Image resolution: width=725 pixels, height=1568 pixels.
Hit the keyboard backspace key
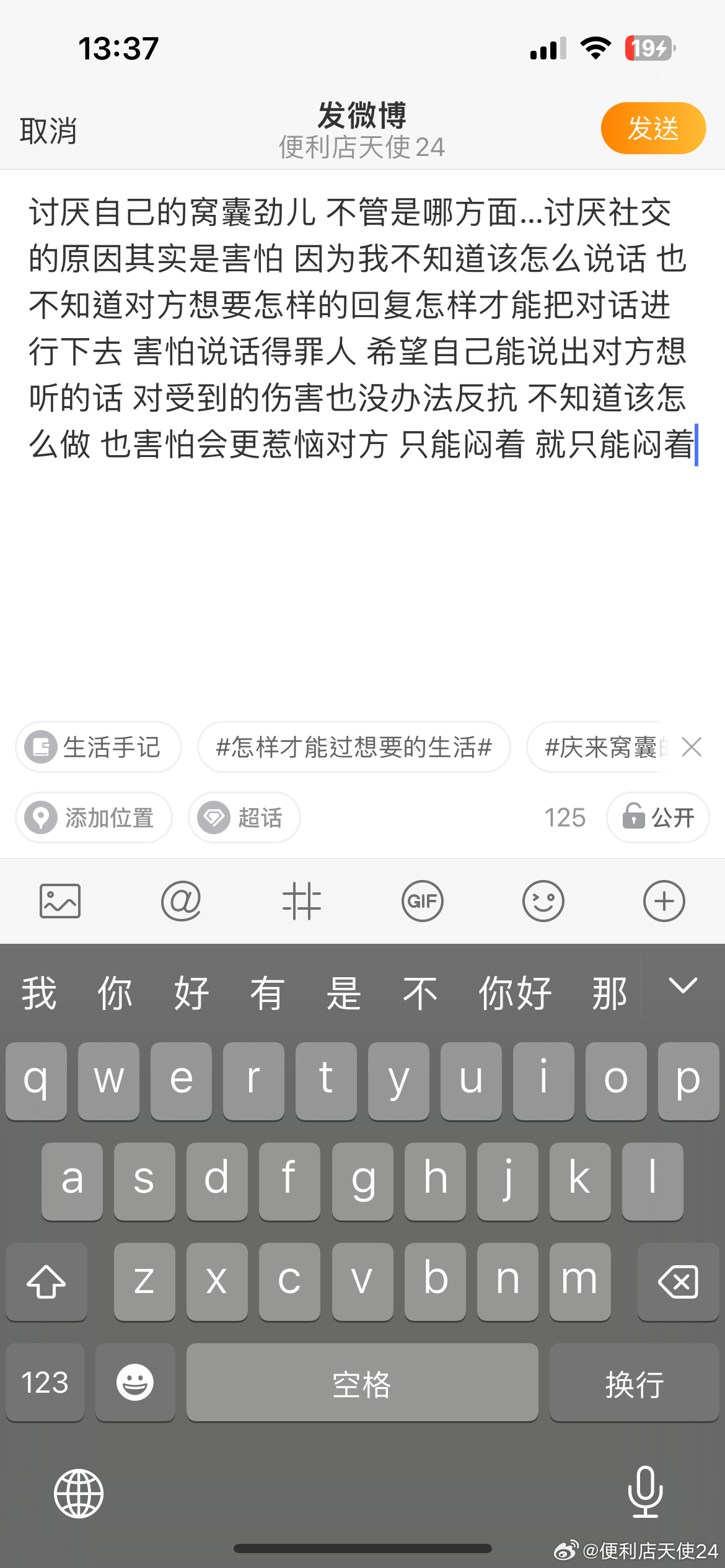(678, 1281)
